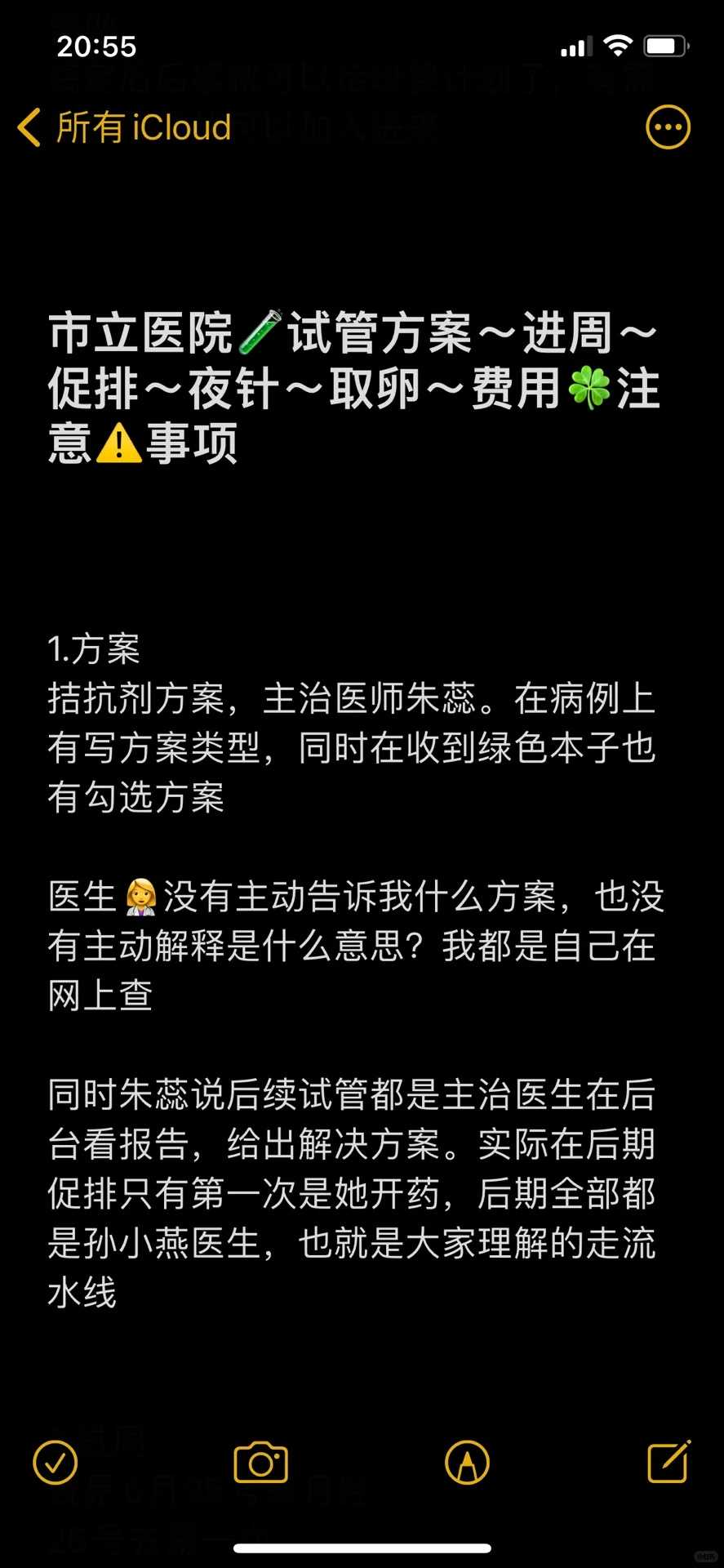The image size is (724, 1568).
Task: Open the ellipsis dropdown for note actions
Action: [x=668, y=127]
